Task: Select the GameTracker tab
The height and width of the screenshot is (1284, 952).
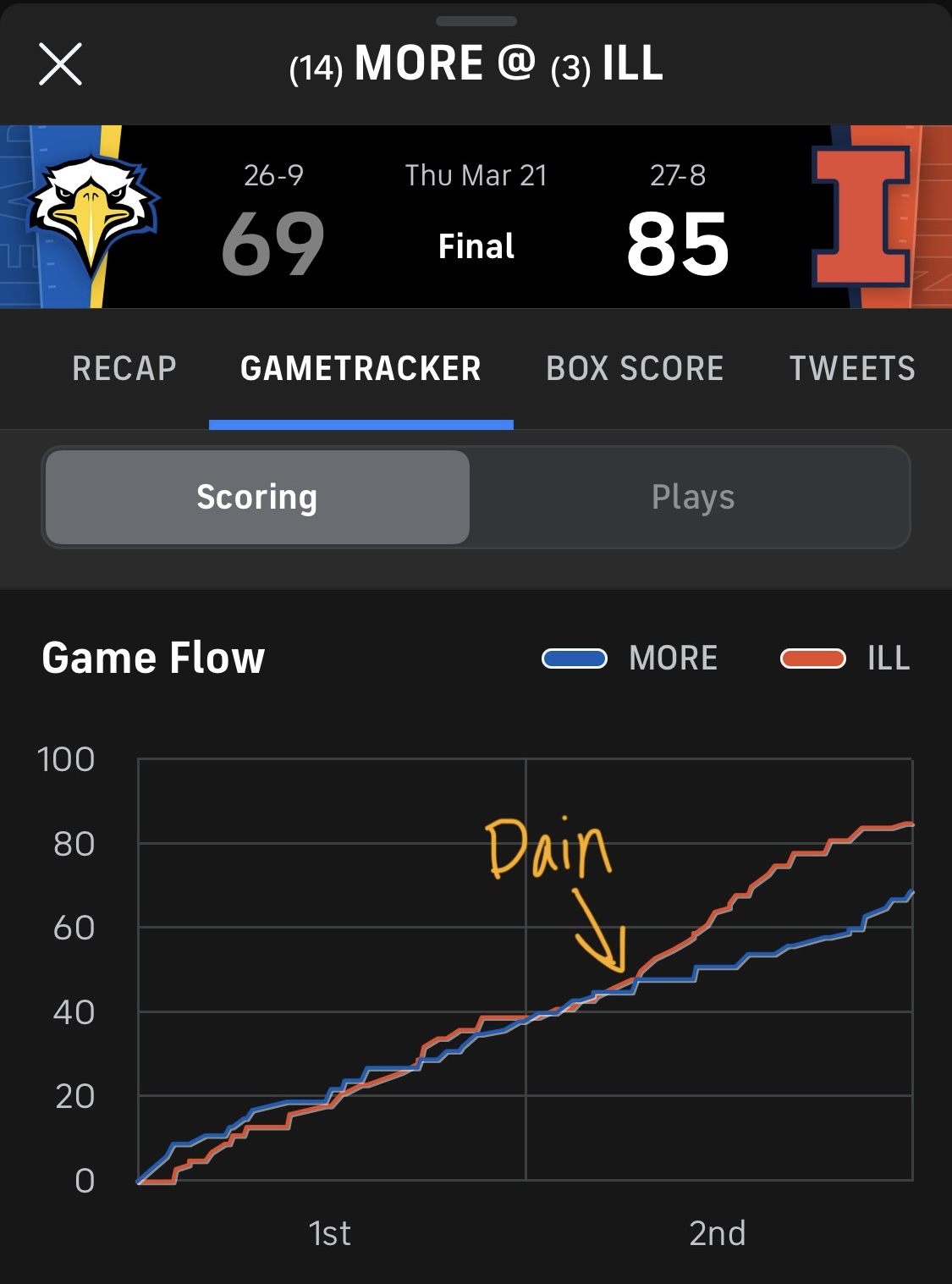Action: tap(360, 369)
